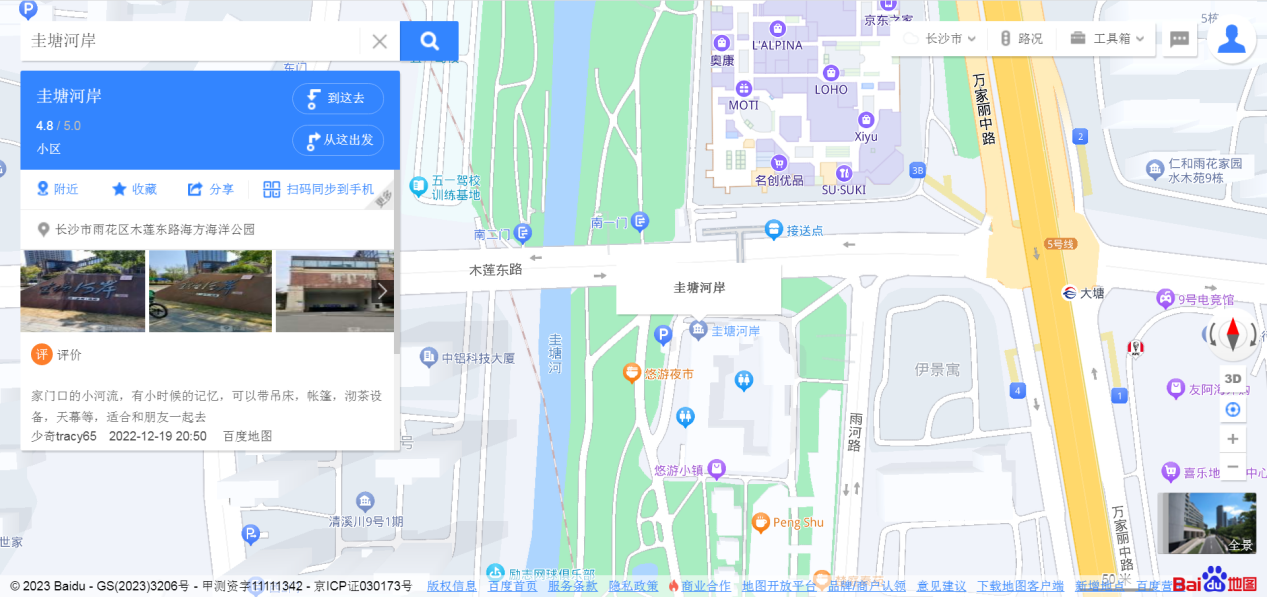Open 扫码同步到手机 QR sync
Image resolution: width=1267 pixels, height=597 pixels.
click(319, 189)
